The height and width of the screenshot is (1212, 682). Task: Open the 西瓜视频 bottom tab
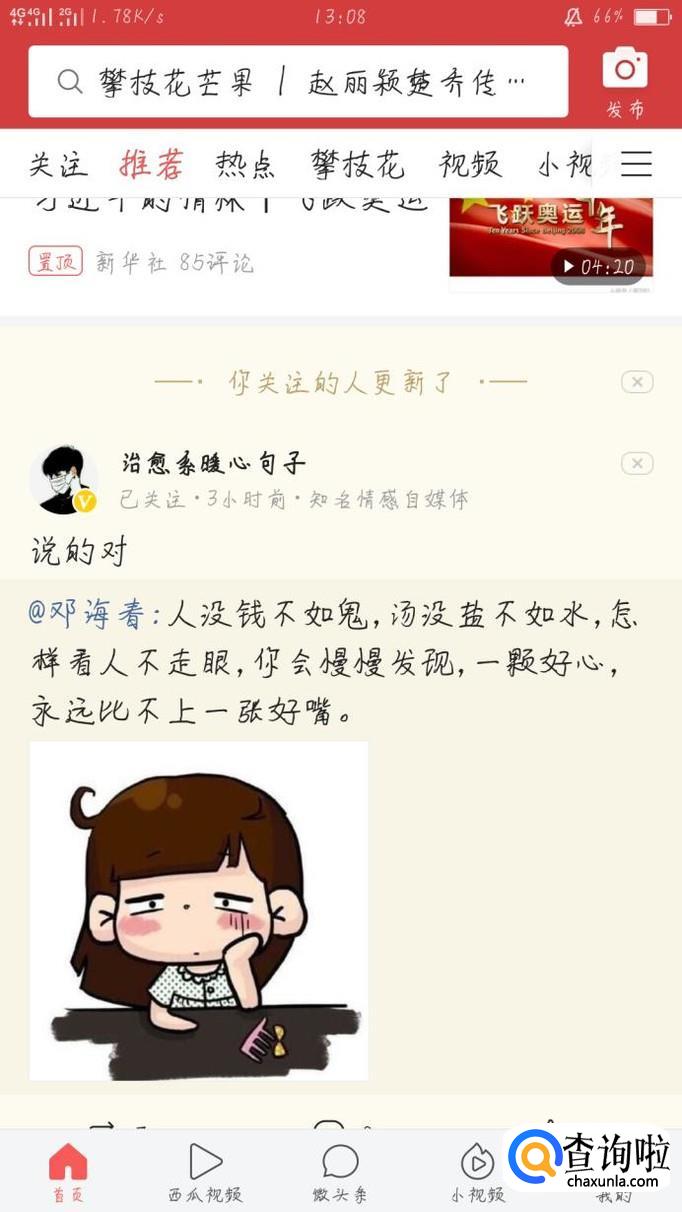point(205,1172)
